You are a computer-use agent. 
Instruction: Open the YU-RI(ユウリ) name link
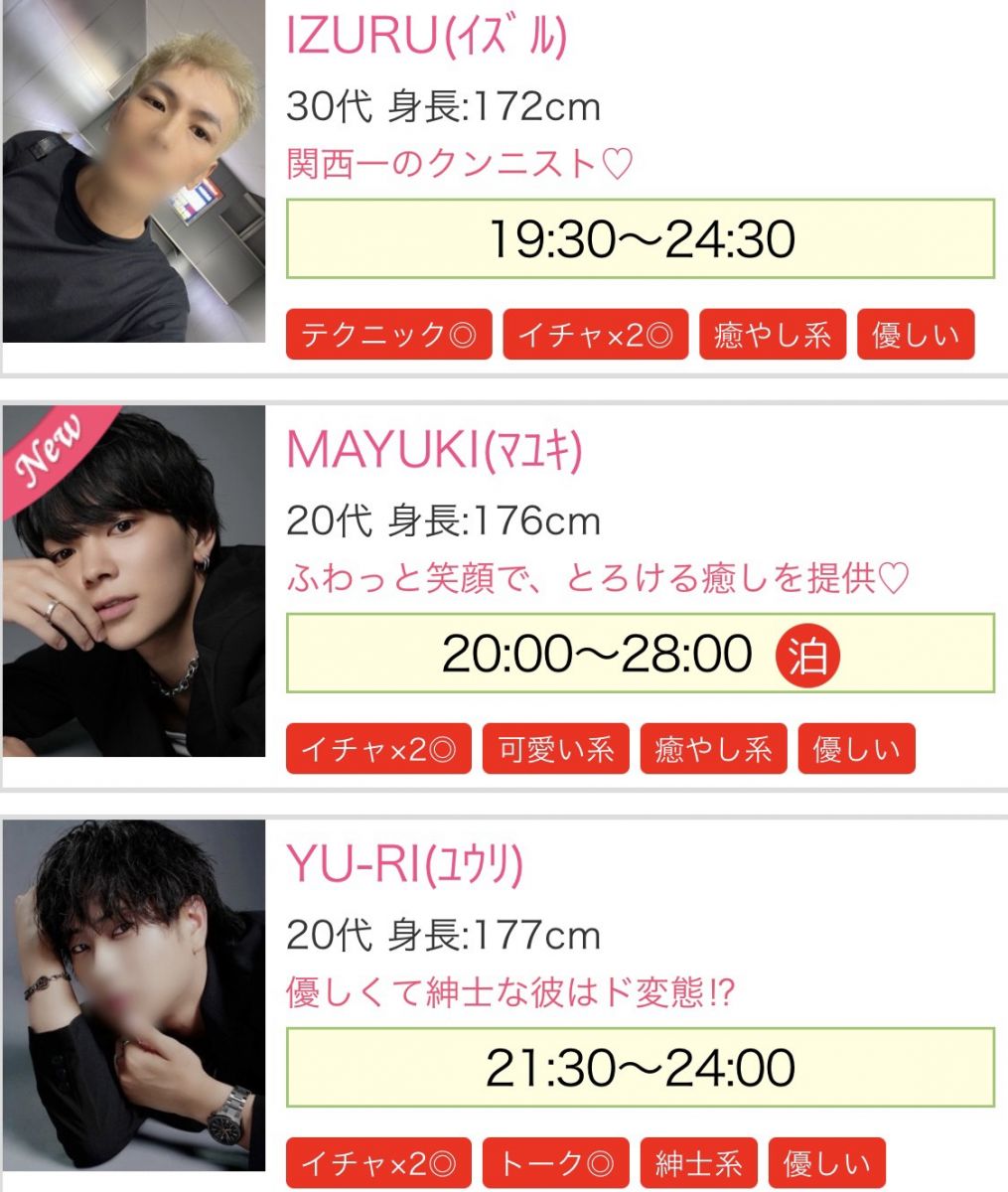coord(404,865)
